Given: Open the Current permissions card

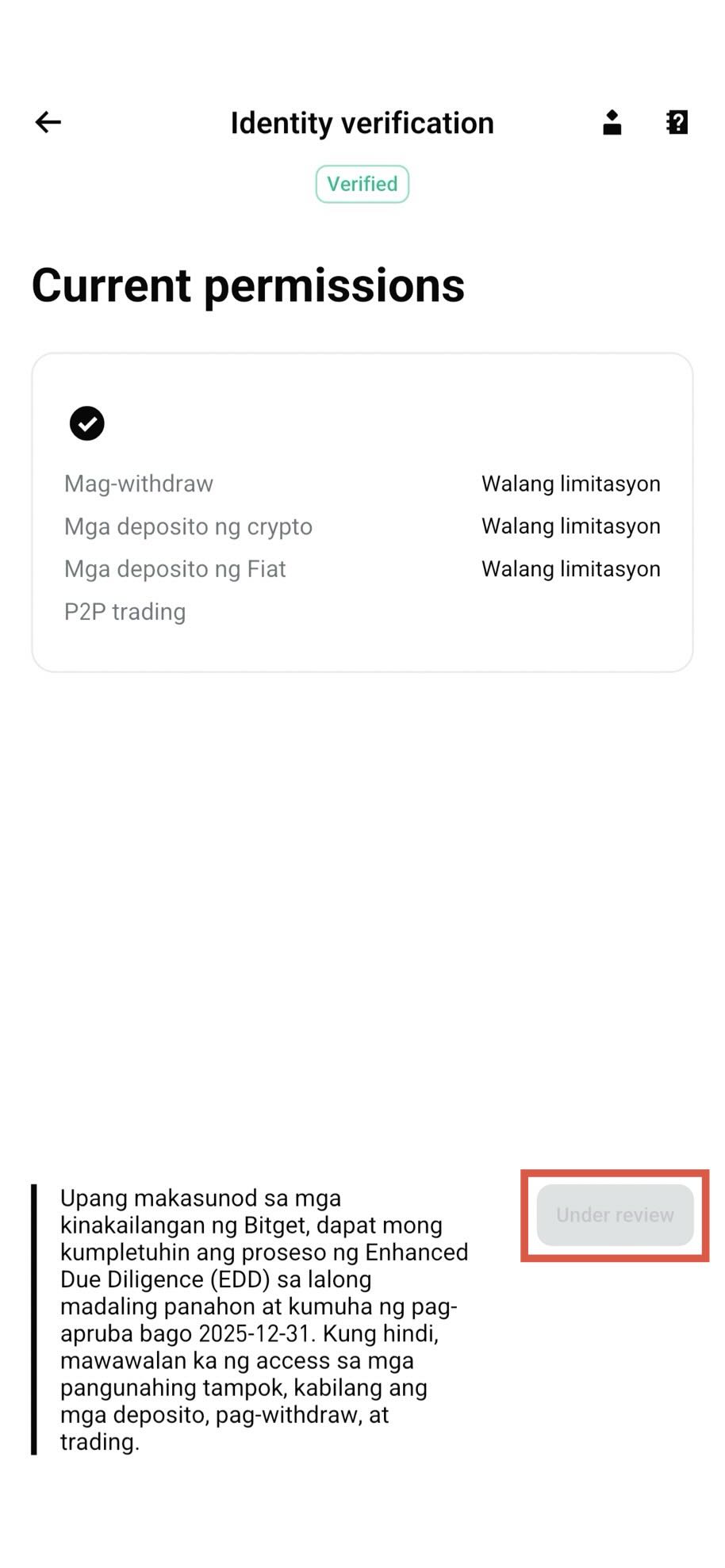Looking at the screenshot, I should click(x=362, y=511).
